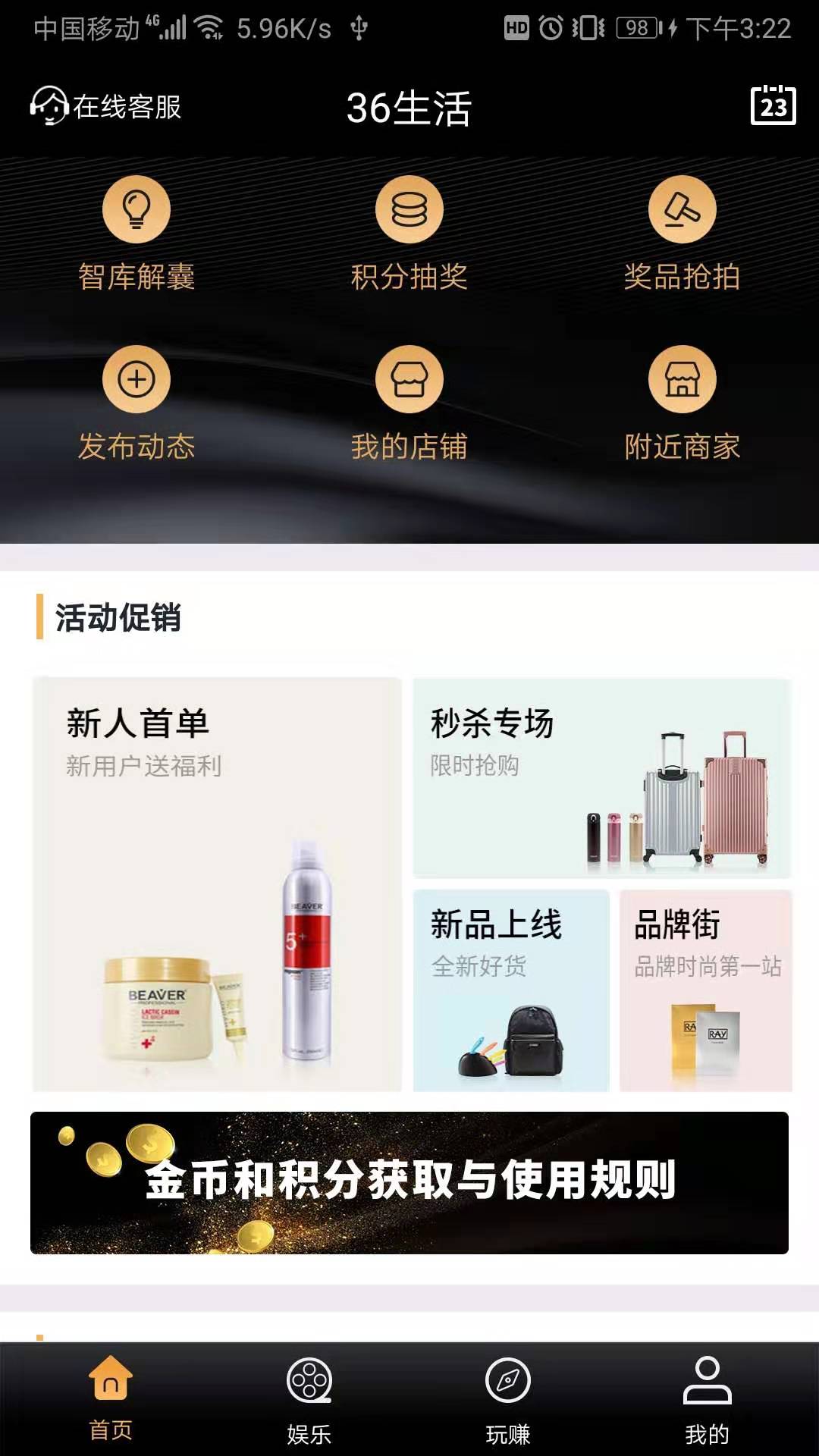
Task: View 附近商家 nearby merchants
Action: (682, 403)
